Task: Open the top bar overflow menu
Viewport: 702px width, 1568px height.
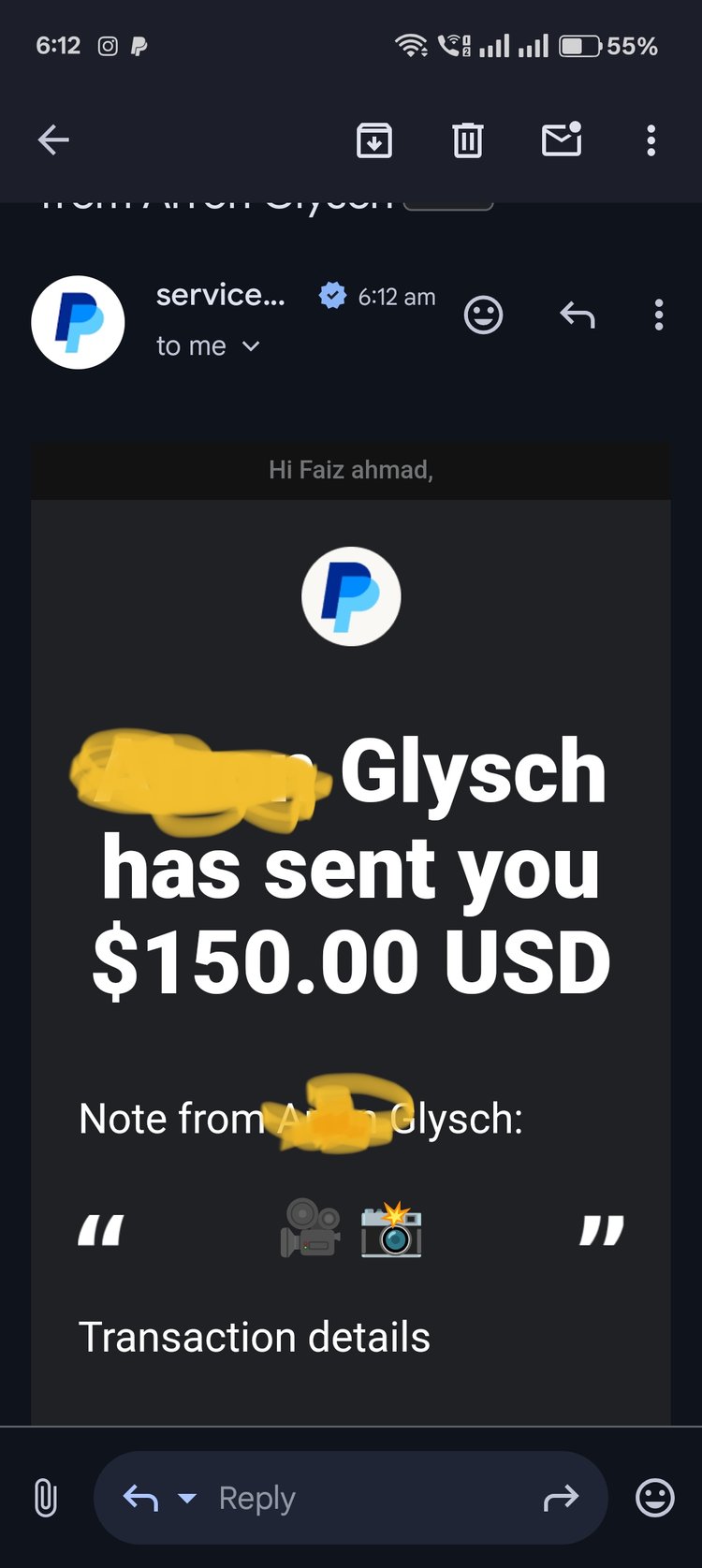Action: coord(651,140)
